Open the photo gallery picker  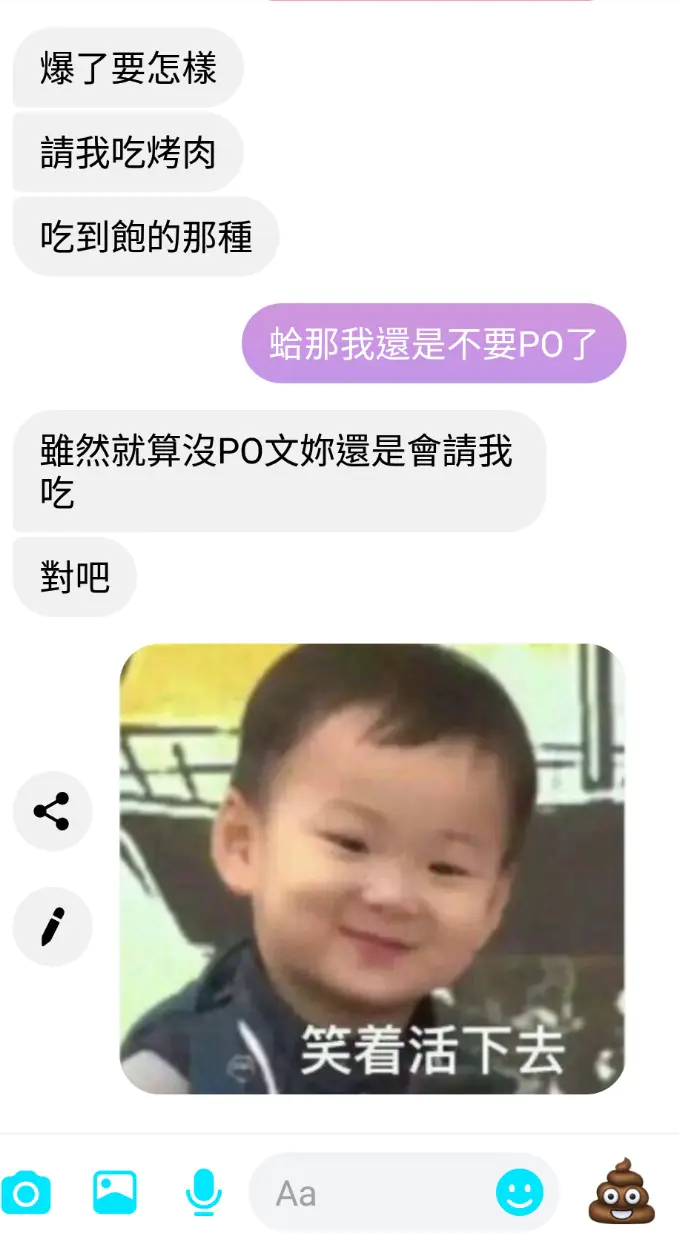[x=115, y=1192]
